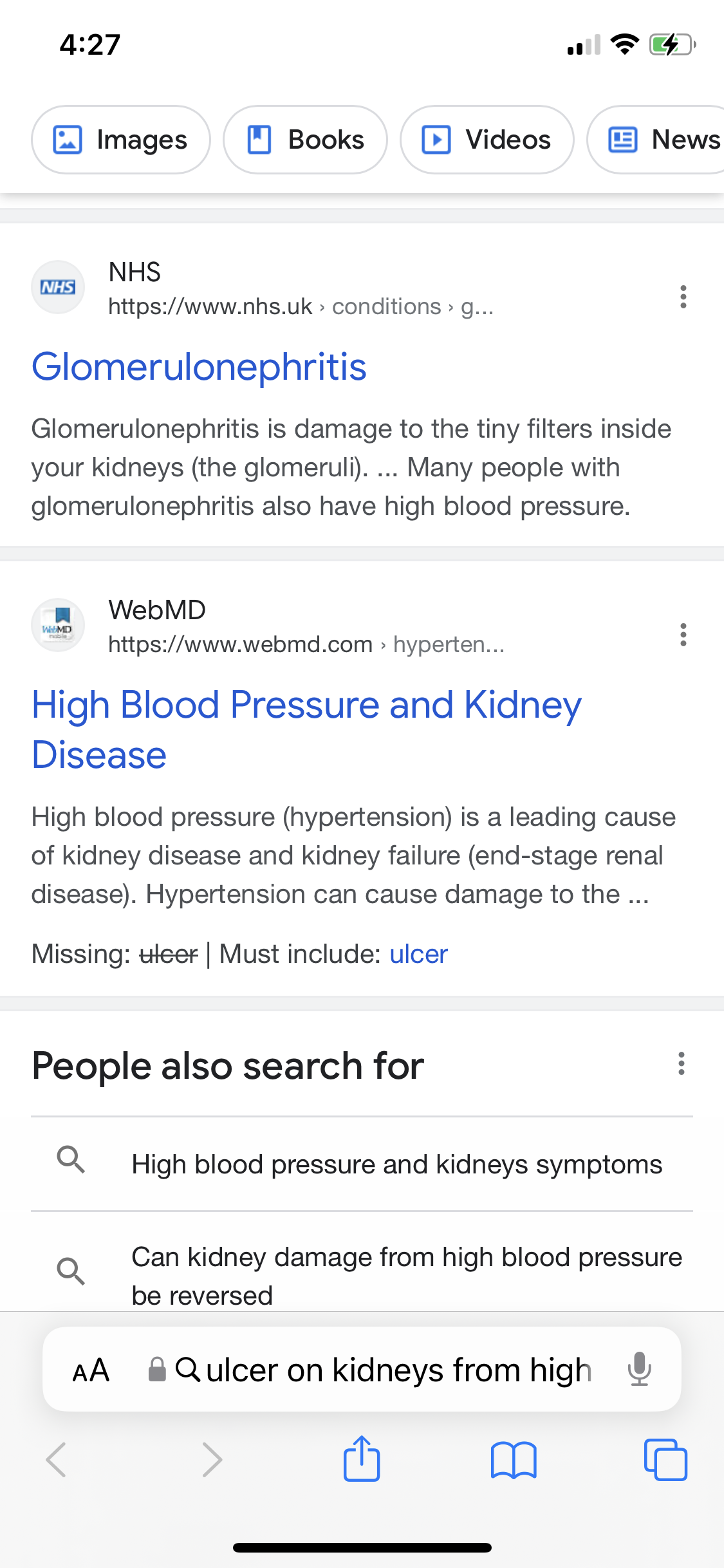Switch to the Books filter
The height and width of the screenshot is (1568, 724).
pos(305,140)
